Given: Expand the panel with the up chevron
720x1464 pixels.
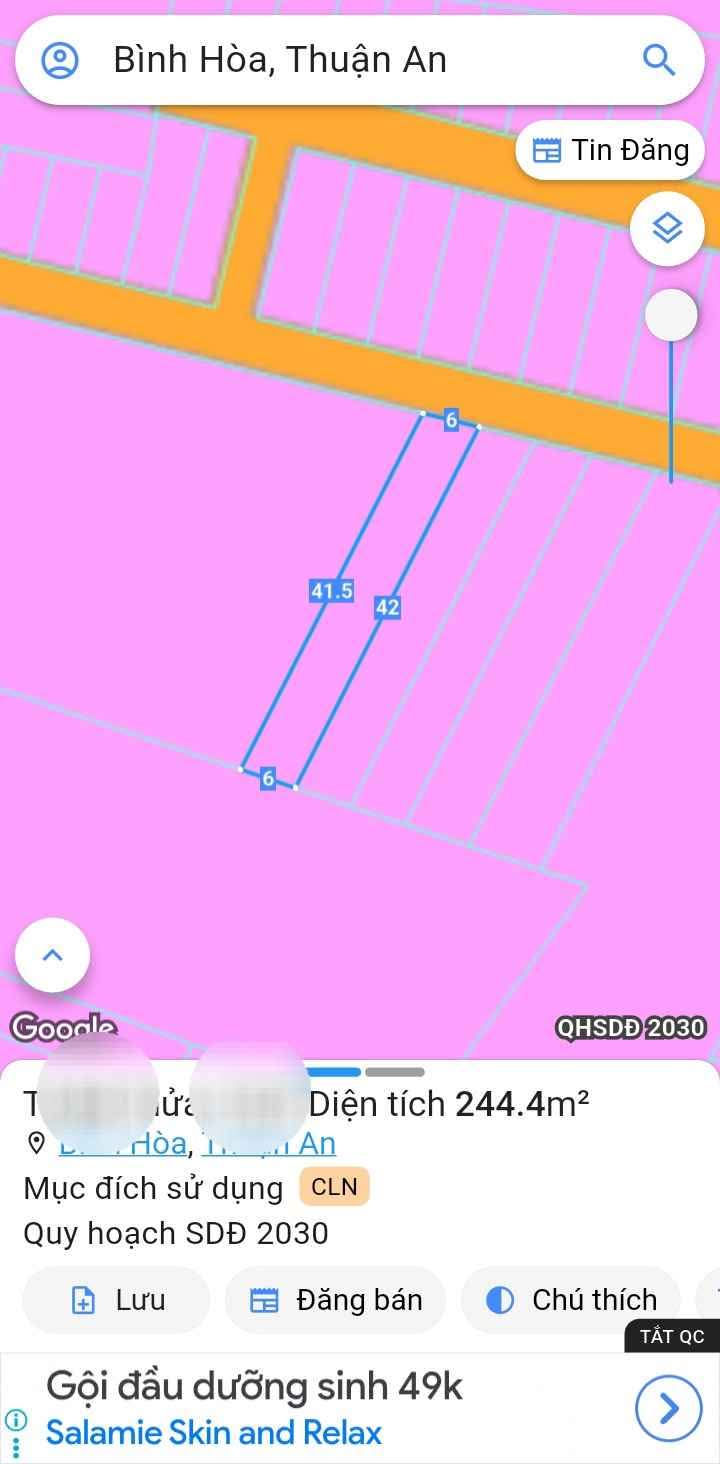Looking at the screenshot, I should click(x=53, y=955).
